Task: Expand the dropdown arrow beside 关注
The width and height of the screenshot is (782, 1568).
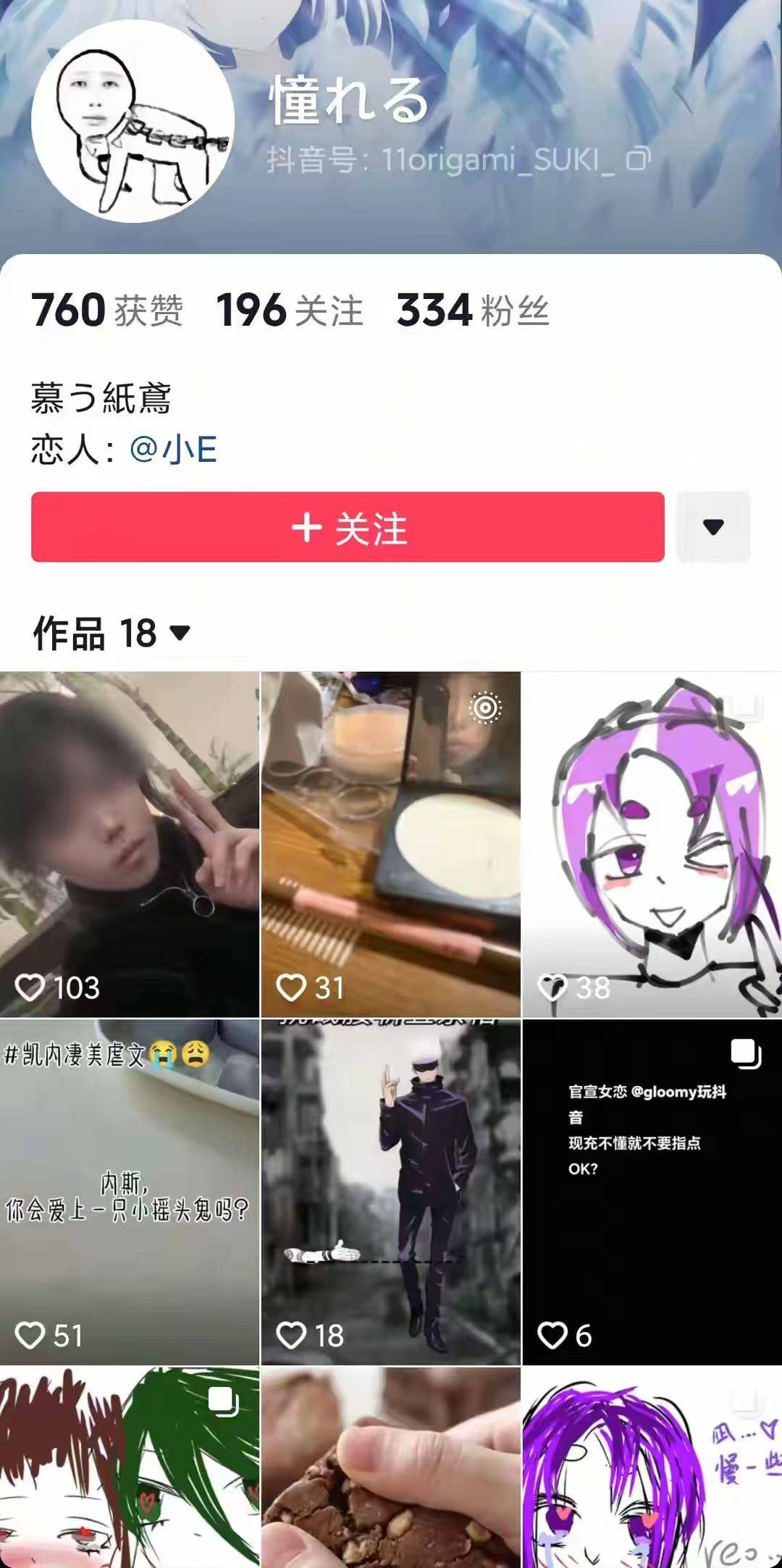Action: [712, 527]
